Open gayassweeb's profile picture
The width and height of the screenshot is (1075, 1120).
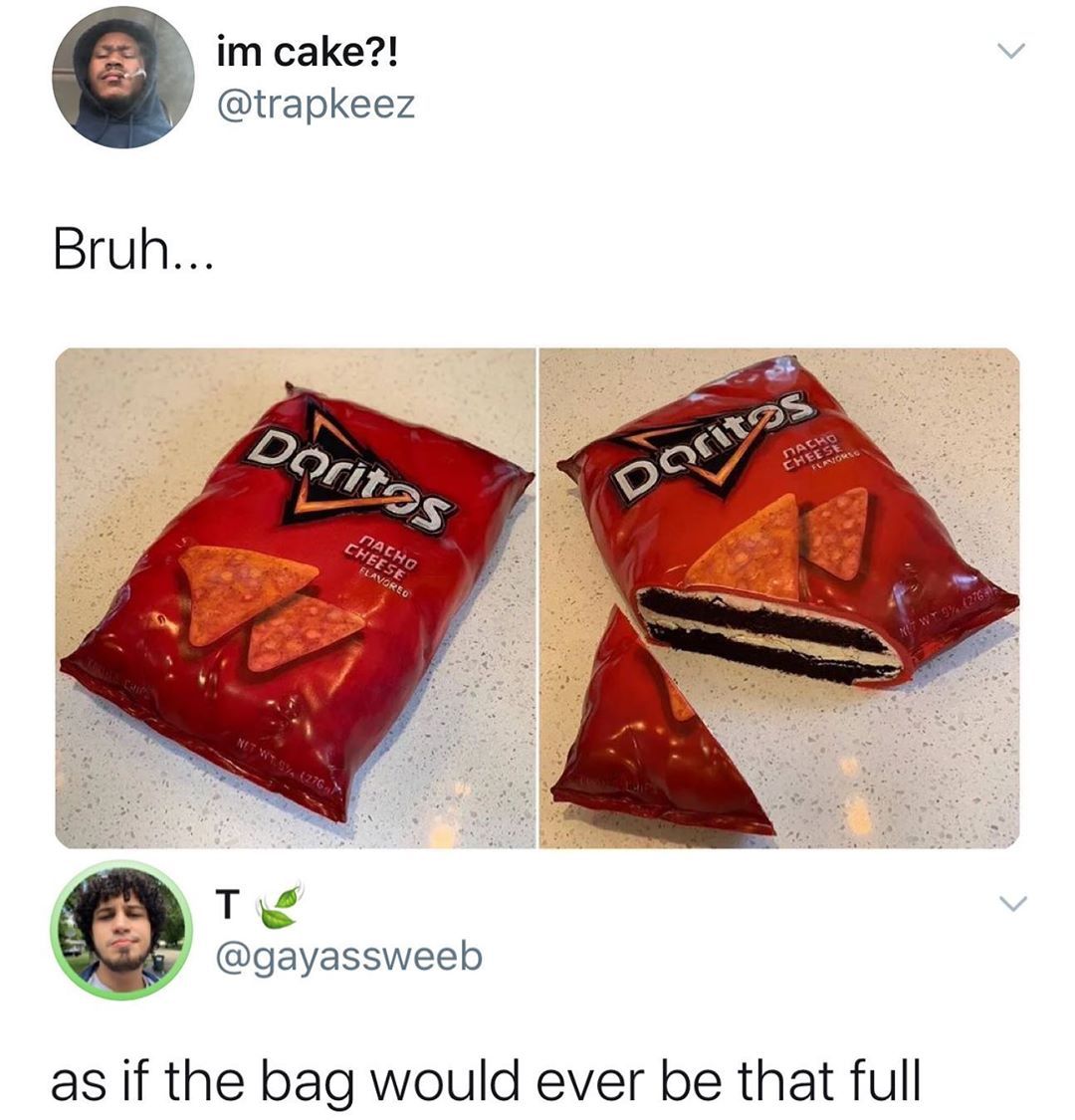pos(121,930)
